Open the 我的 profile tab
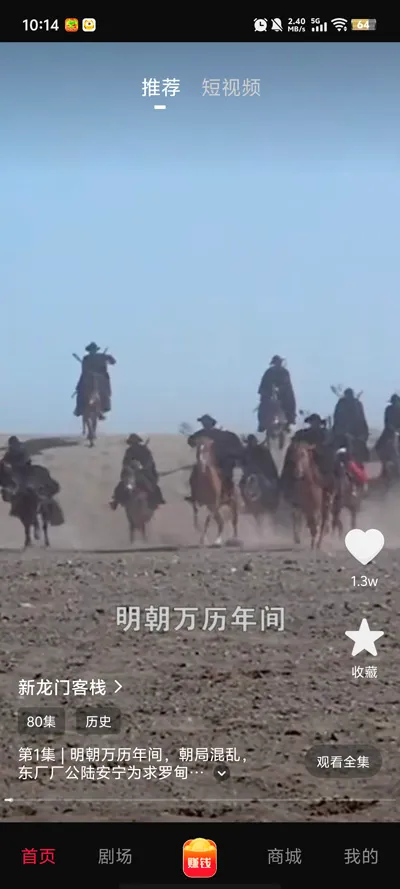Viewport: 400px width, 889px height. coord(361,856)
